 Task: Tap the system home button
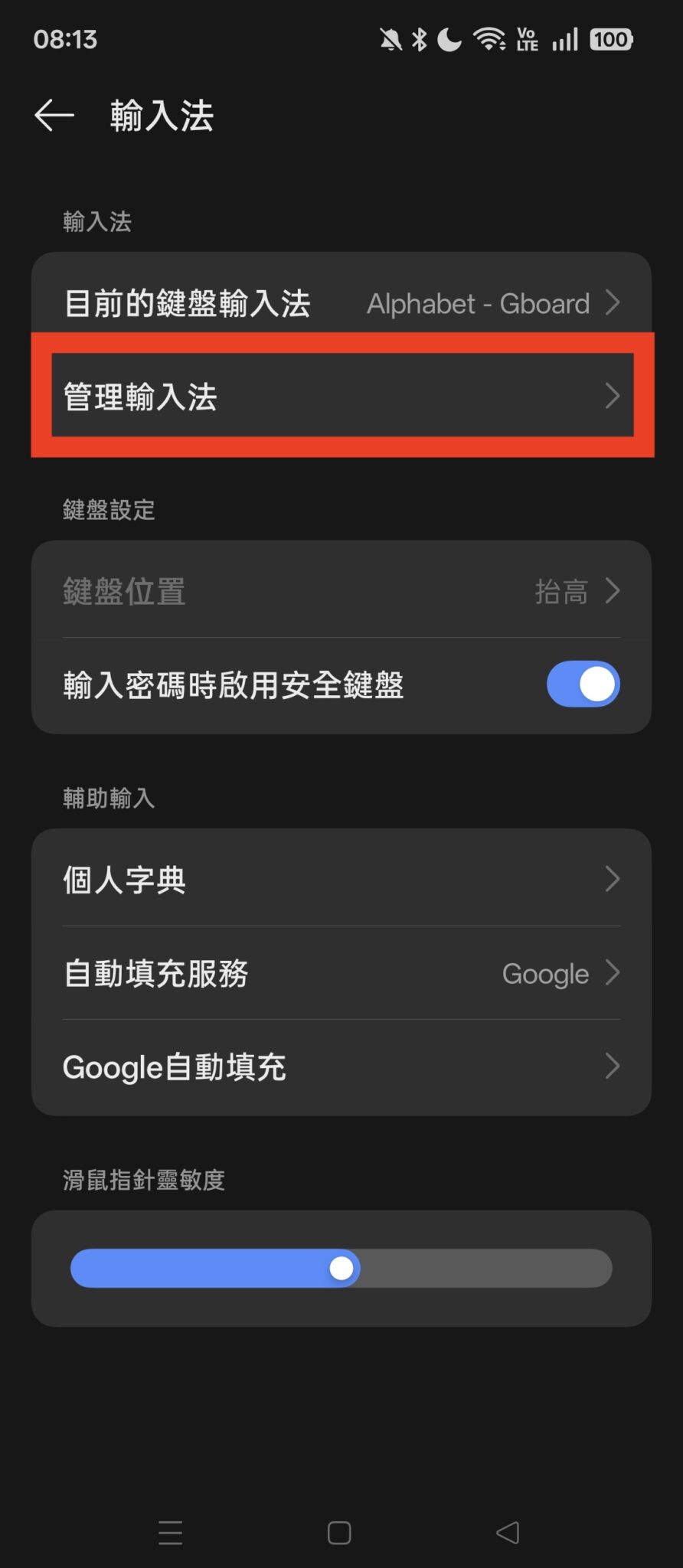point(339,1532)
